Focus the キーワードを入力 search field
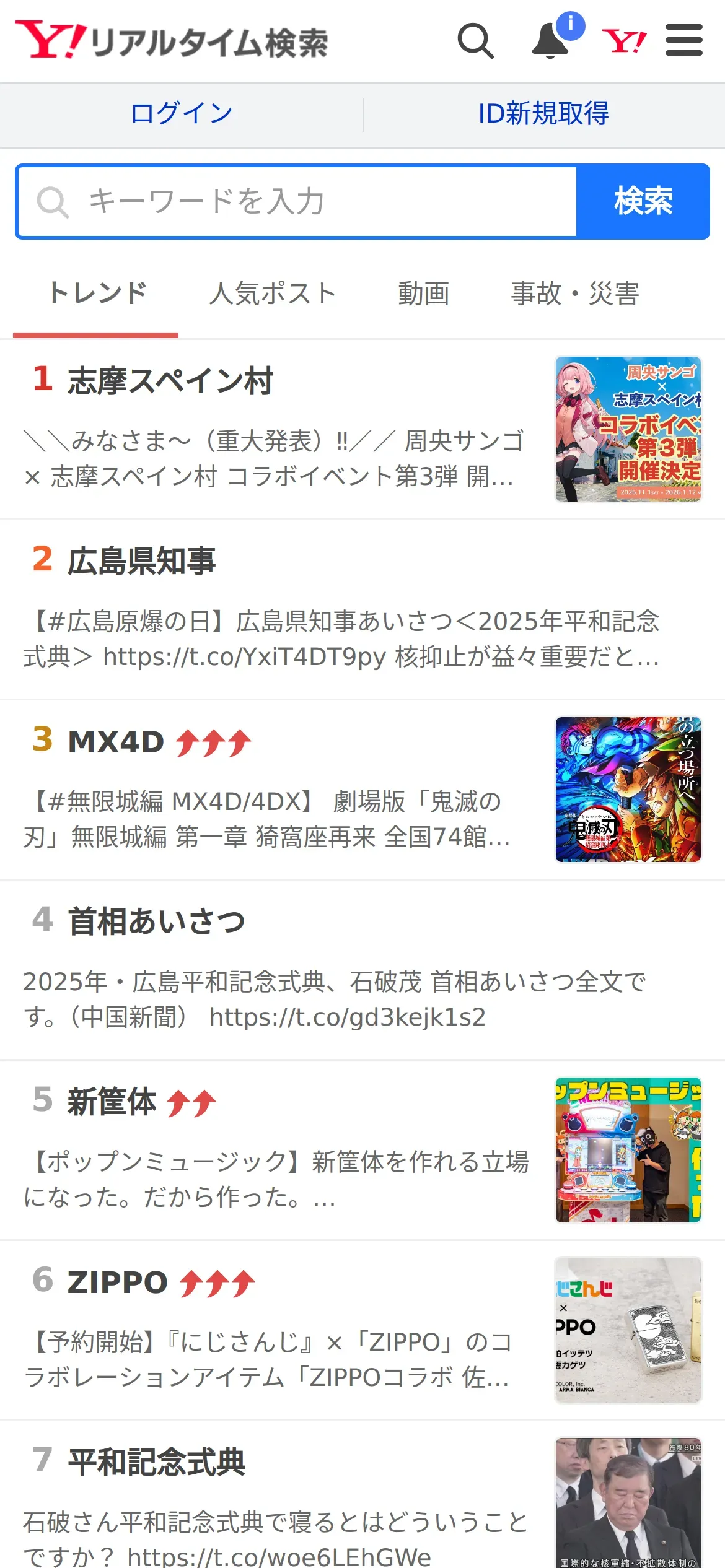Image resolution: width=725 pixels, height=1568 pixels. click(297, 202)
